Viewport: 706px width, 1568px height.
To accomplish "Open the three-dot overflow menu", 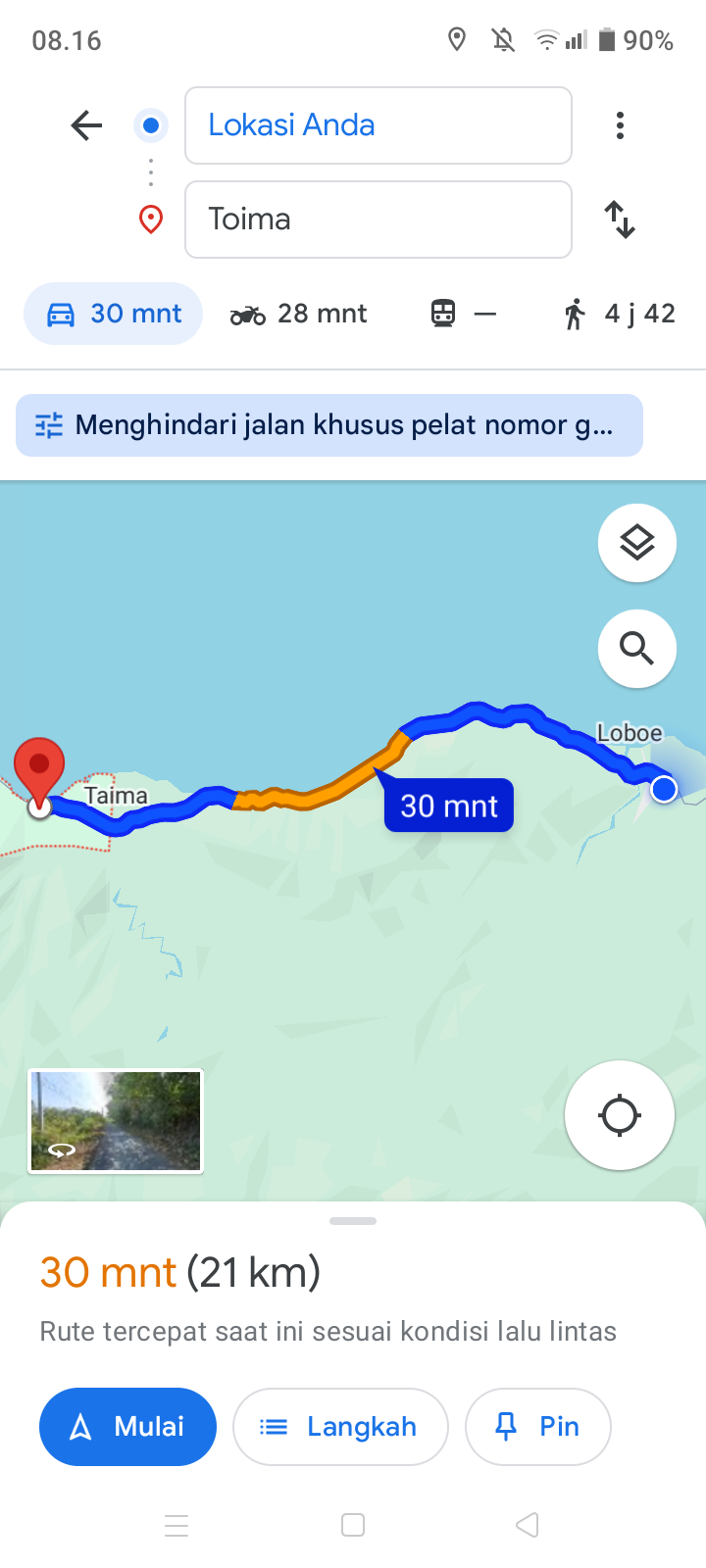I will coord(620,125).
